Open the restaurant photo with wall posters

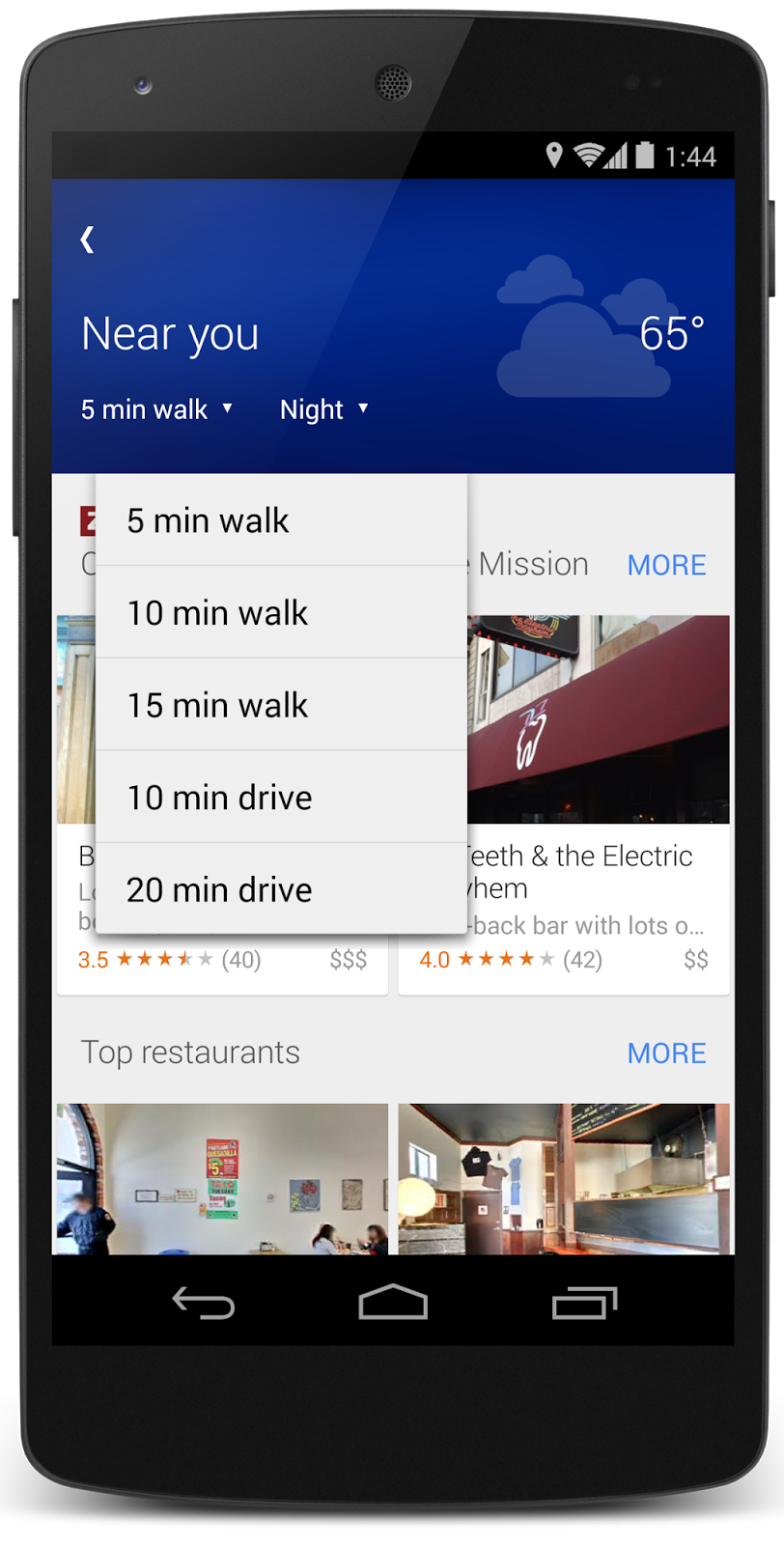click(x=222, y=1179)
